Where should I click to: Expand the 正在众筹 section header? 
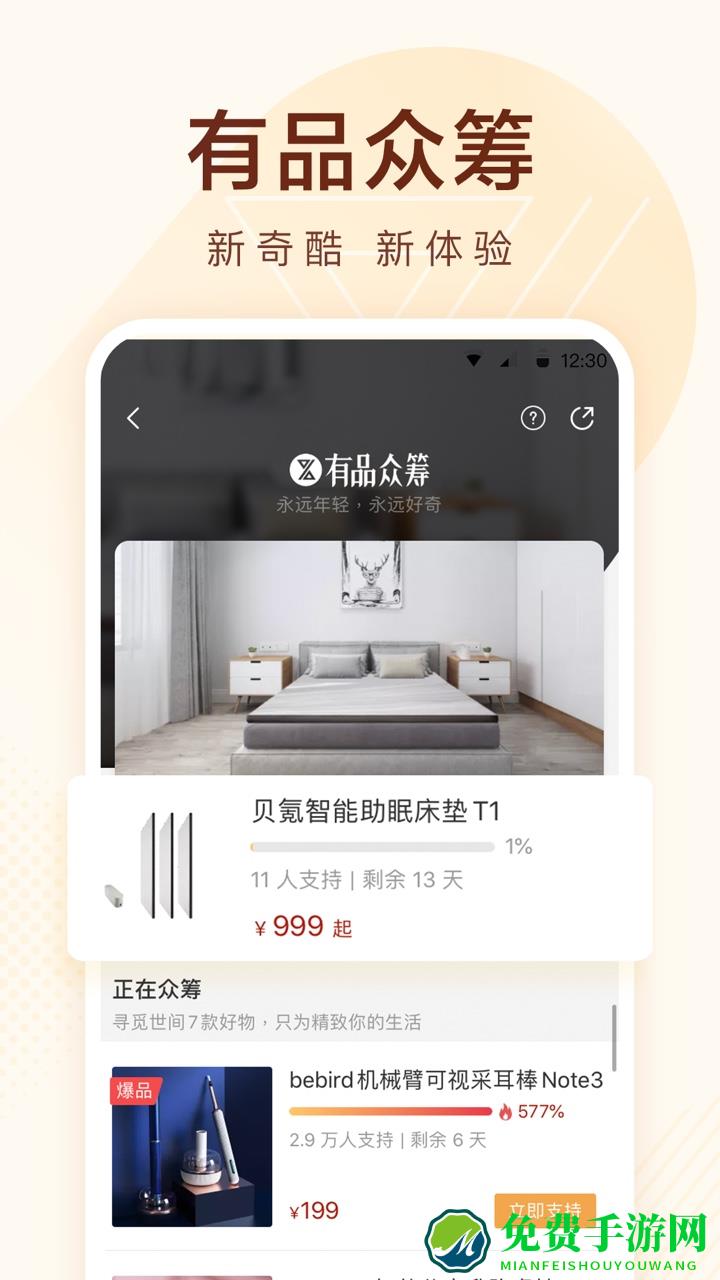click(156, 989)
